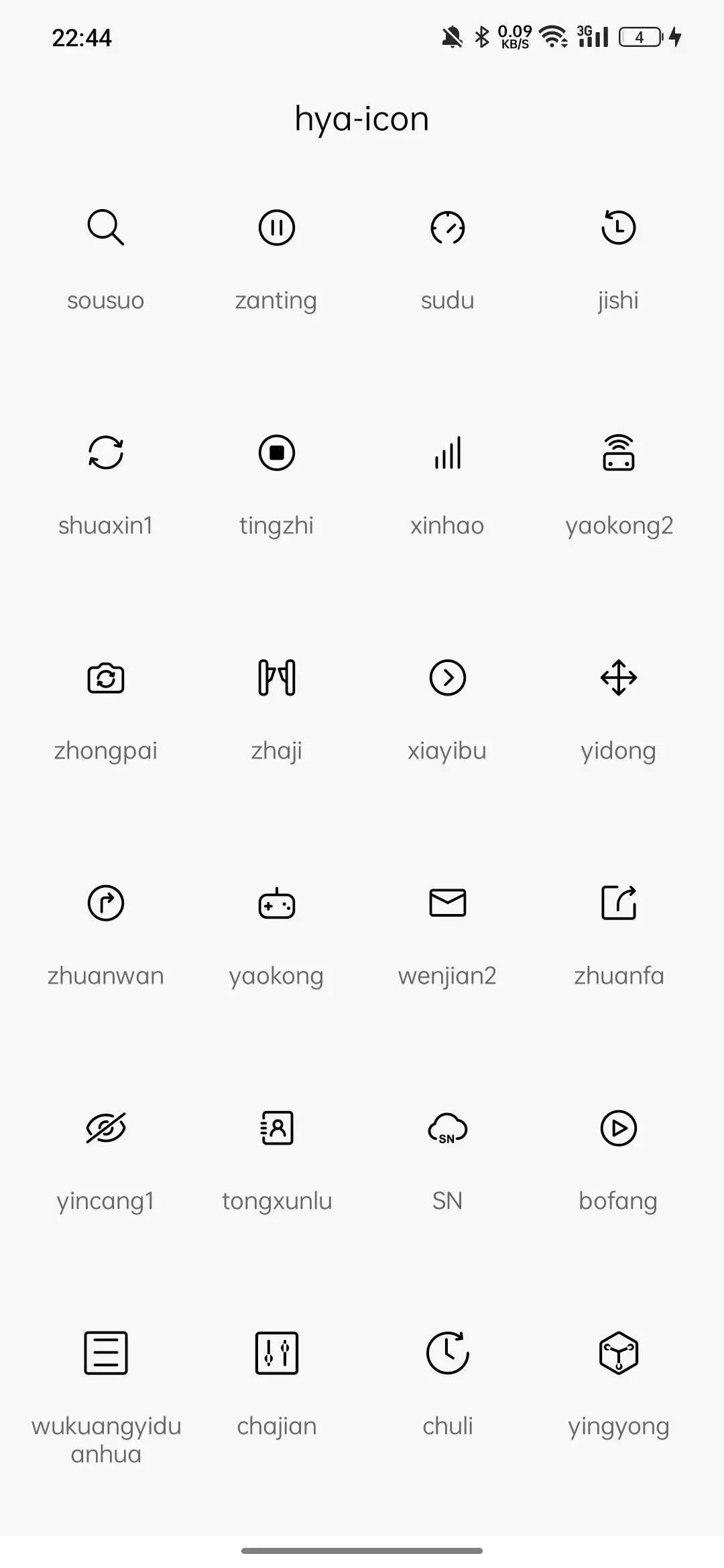Viewport: 724px width, 1568px height.
Task: Select the yingyong cube icon
Action: pyautogui.click(x=618, y=1353)
